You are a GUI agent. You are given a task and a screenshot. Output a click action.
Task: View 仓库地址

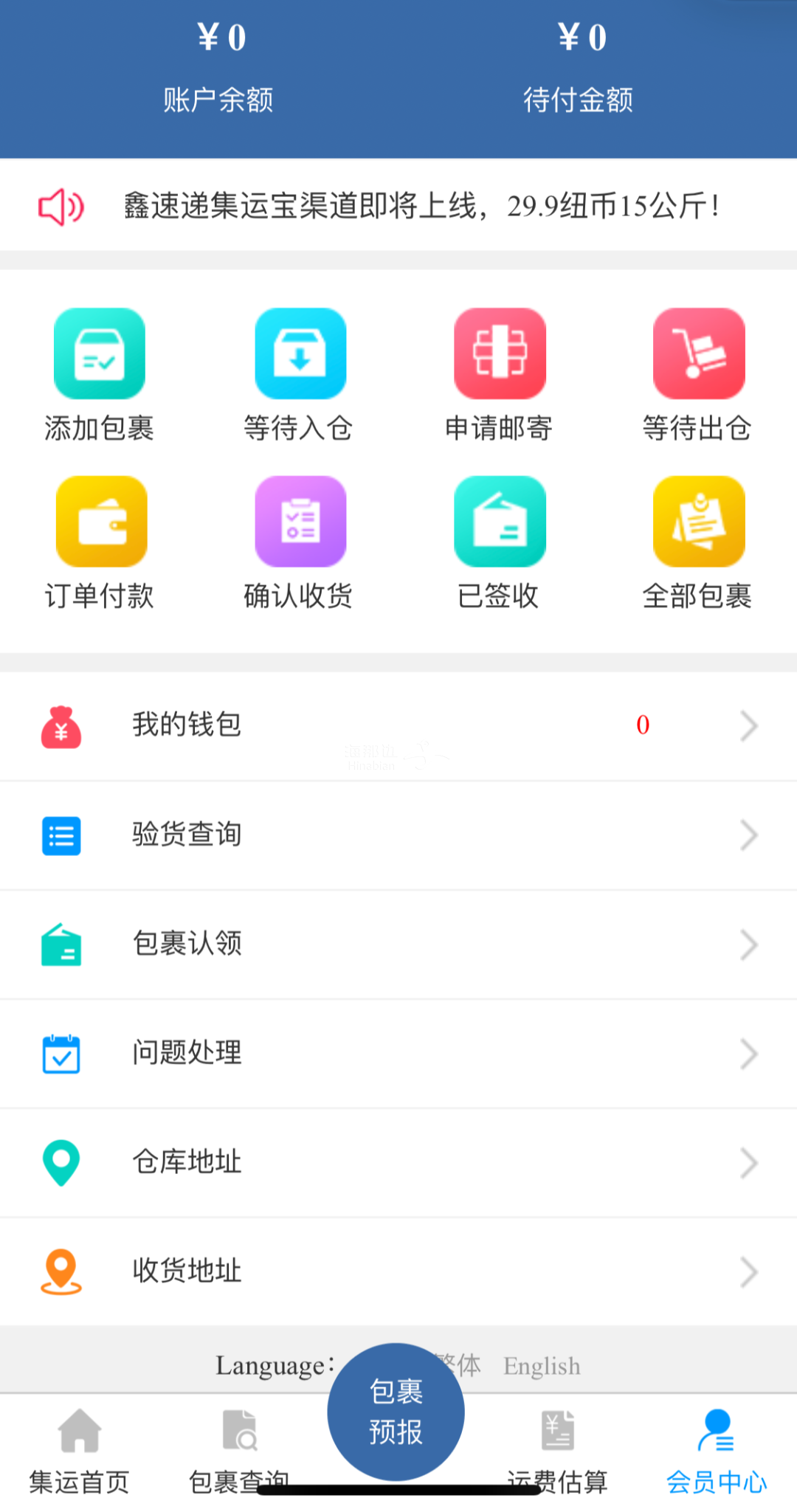(x=398, y=1163)
